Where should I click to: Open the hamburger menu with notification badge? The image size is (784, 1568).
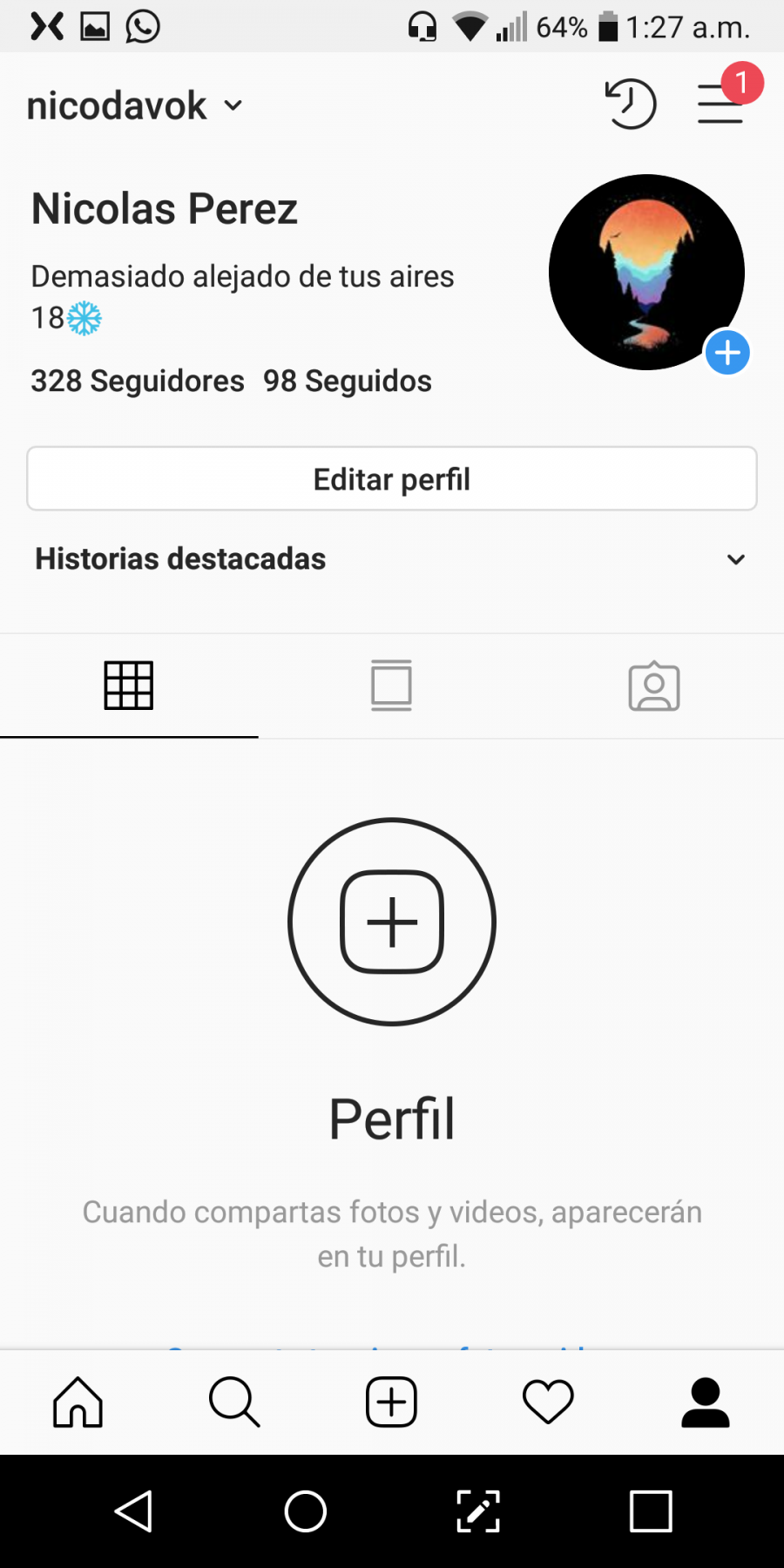[x=720, y=105]
